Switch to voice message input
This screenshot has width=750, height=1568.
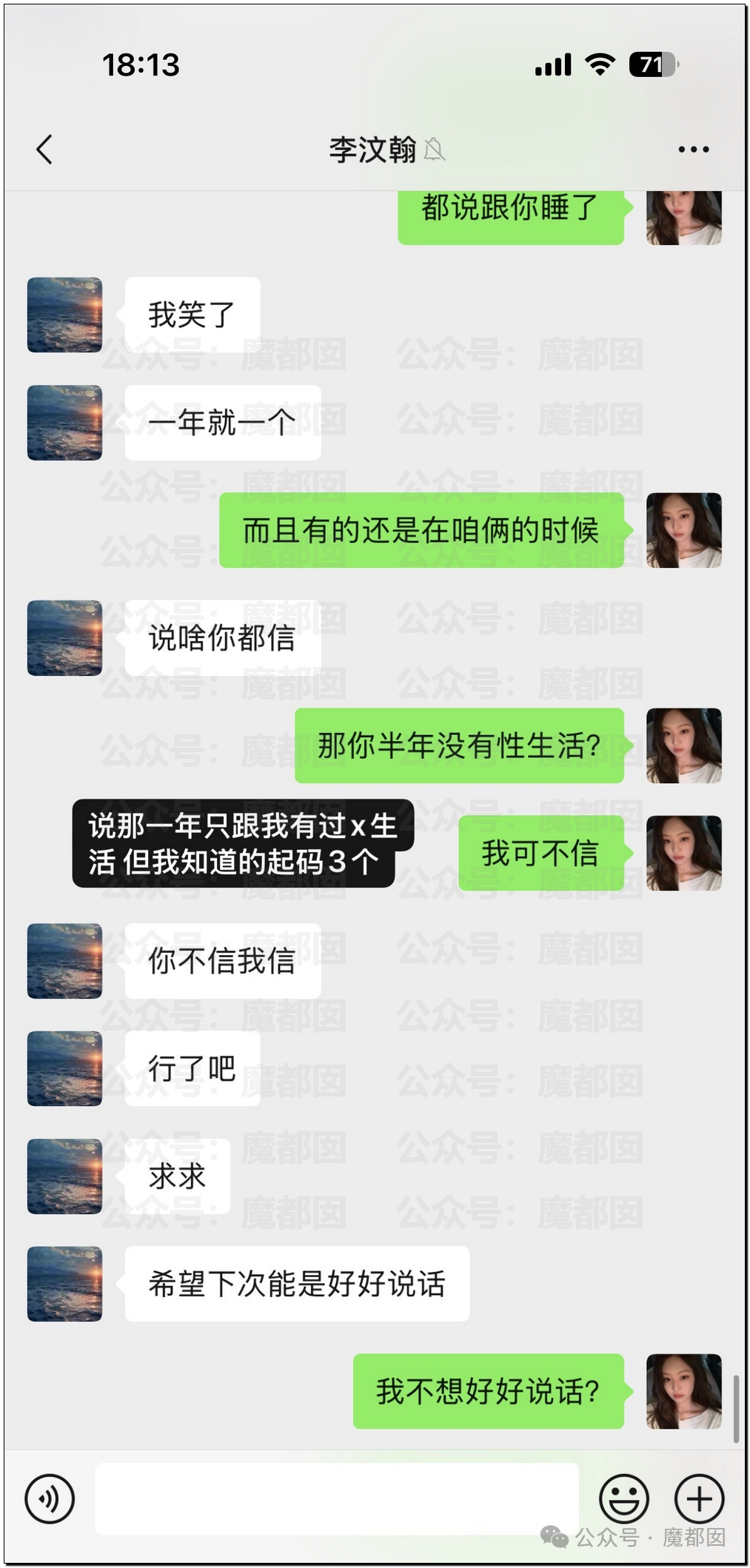pos(50,1498)
